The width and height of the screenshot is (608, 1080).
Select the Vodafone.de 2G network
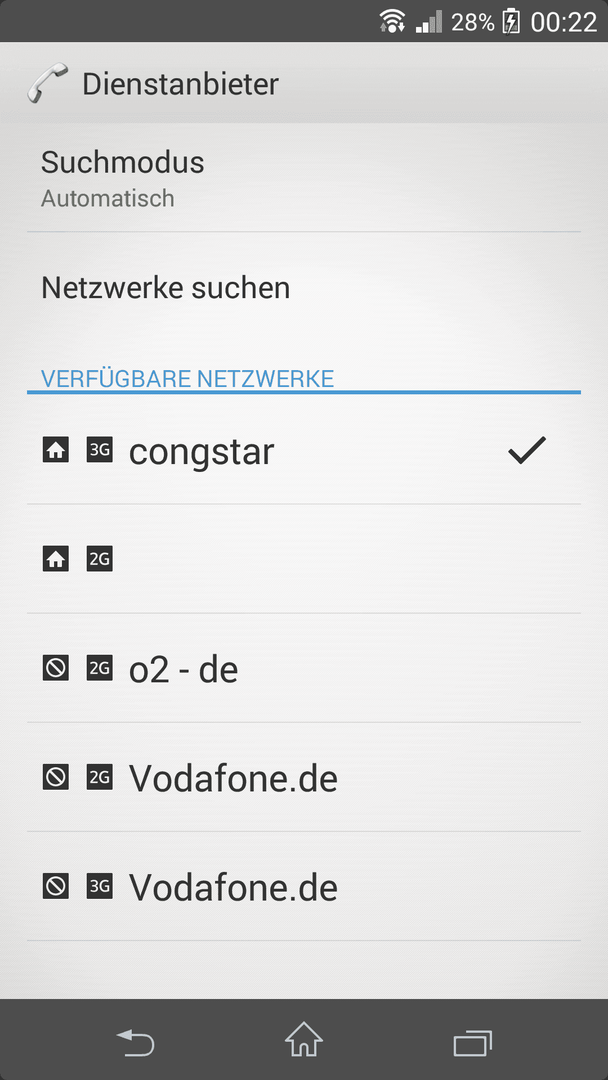pyautogui.click(x=304, y=777)
